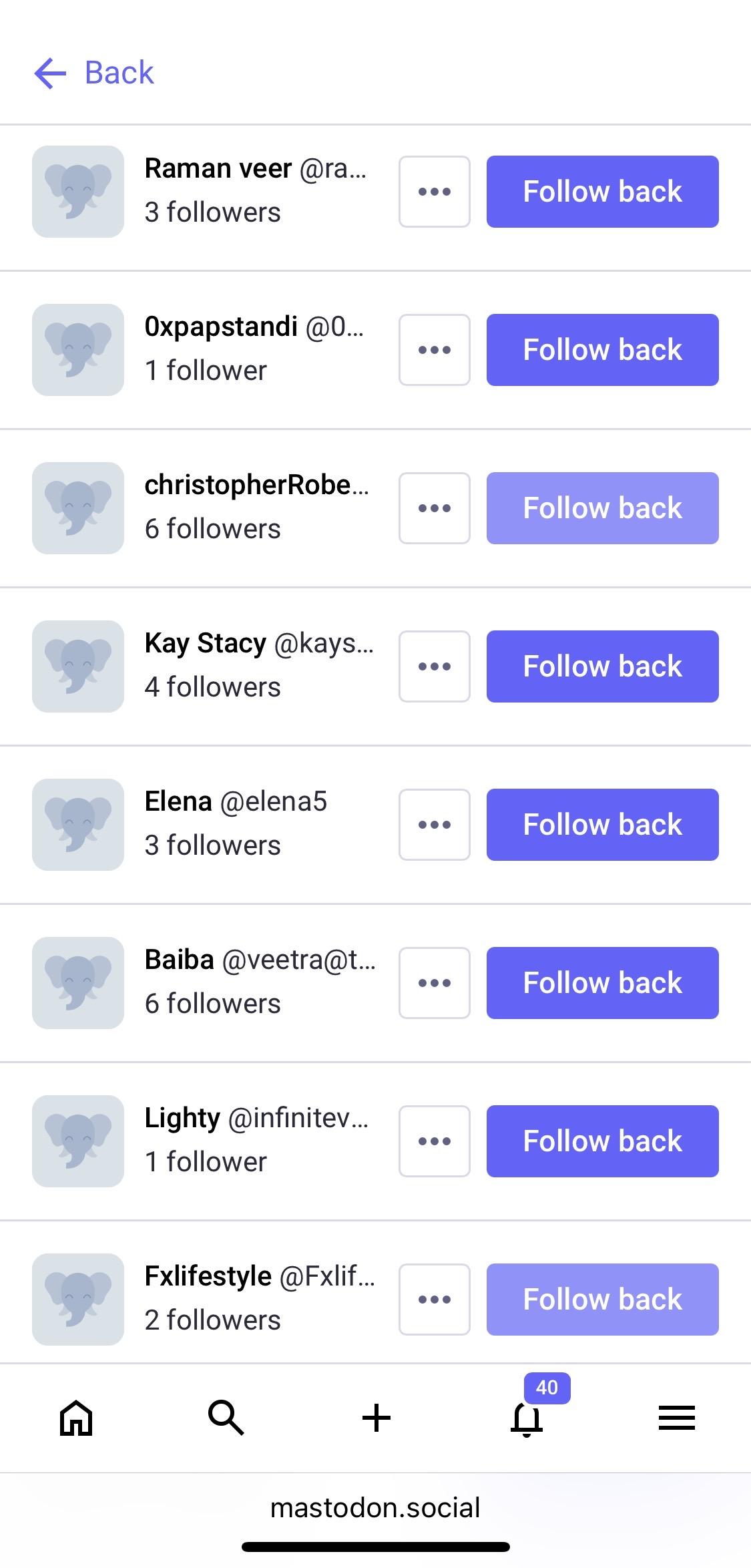Follow back Baiba

point(602,983)
